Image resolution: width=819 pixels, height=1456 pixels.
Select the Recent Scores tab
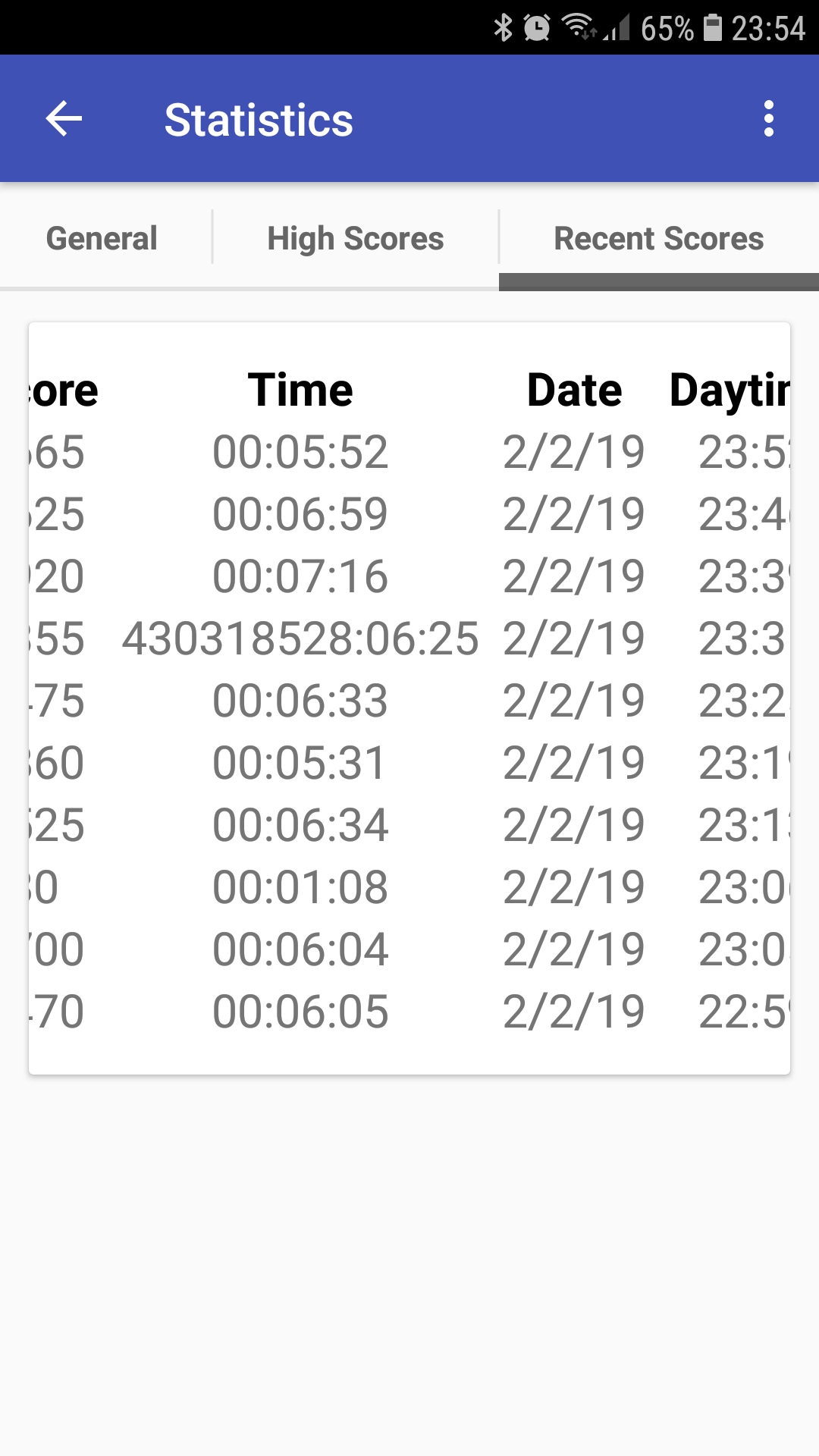658,239
